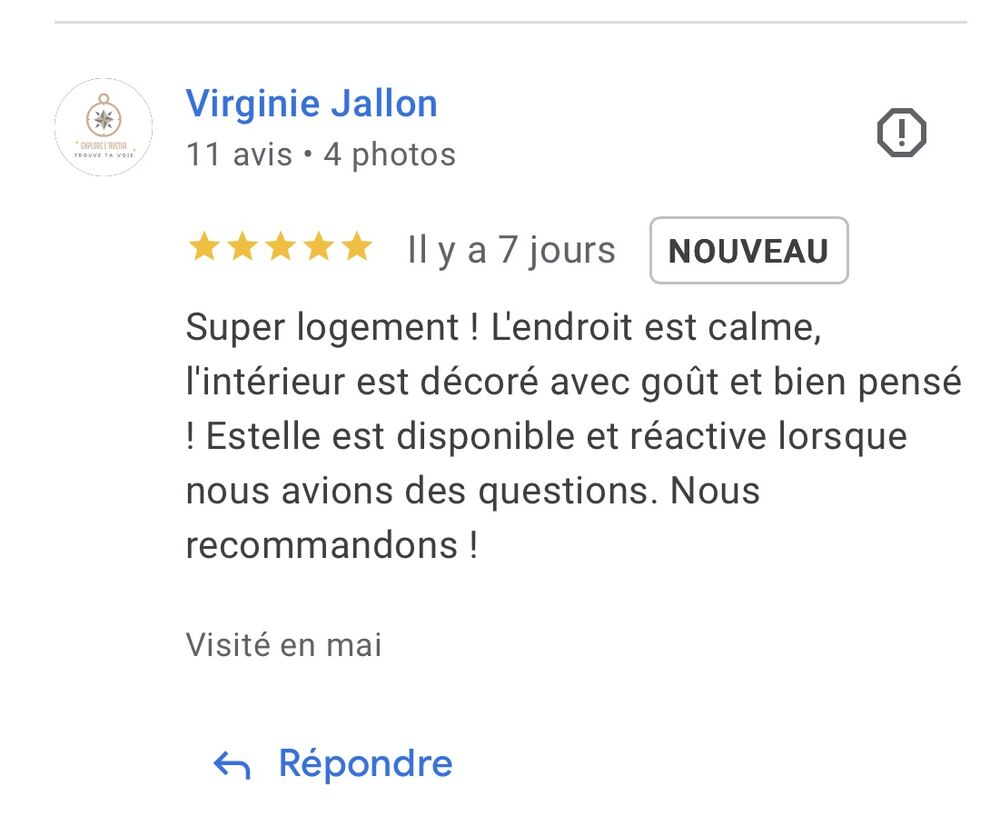Reply to the review with Répondre

(334, 765)
